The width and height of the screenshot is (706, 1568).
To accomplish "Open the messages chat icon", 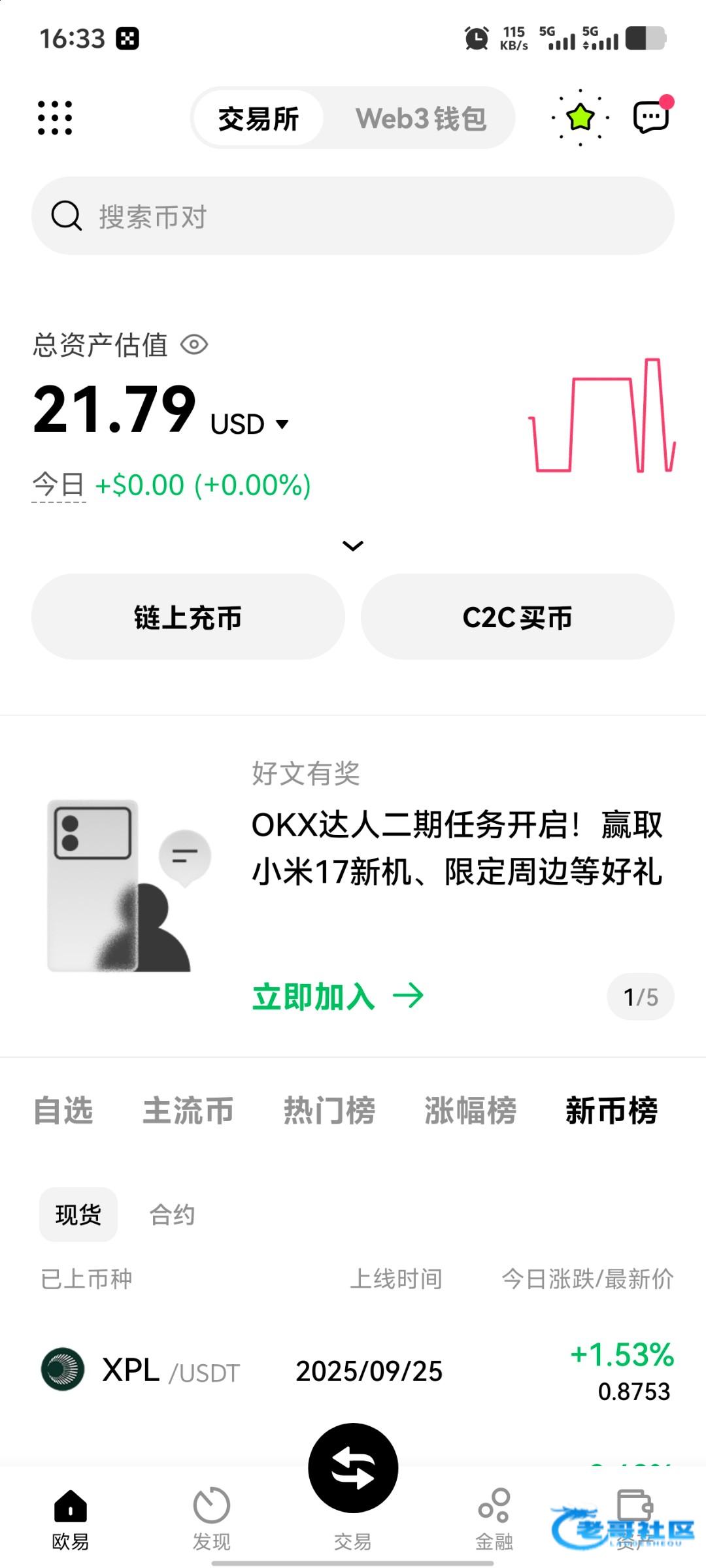I will pyautogui.click(x=651, y=118).
